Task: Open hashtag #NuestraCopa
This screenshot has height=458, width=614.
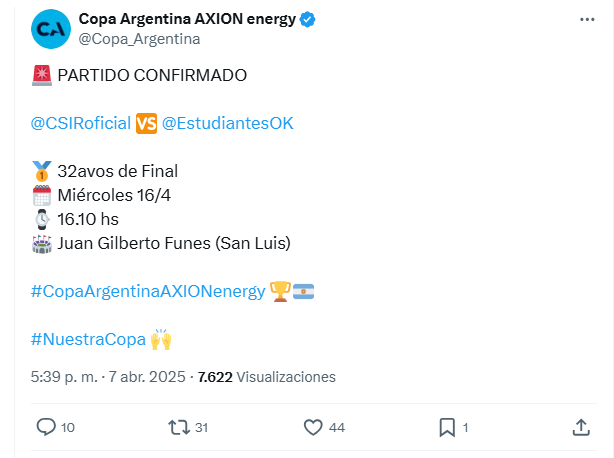Action: click(x=89, y=339)
